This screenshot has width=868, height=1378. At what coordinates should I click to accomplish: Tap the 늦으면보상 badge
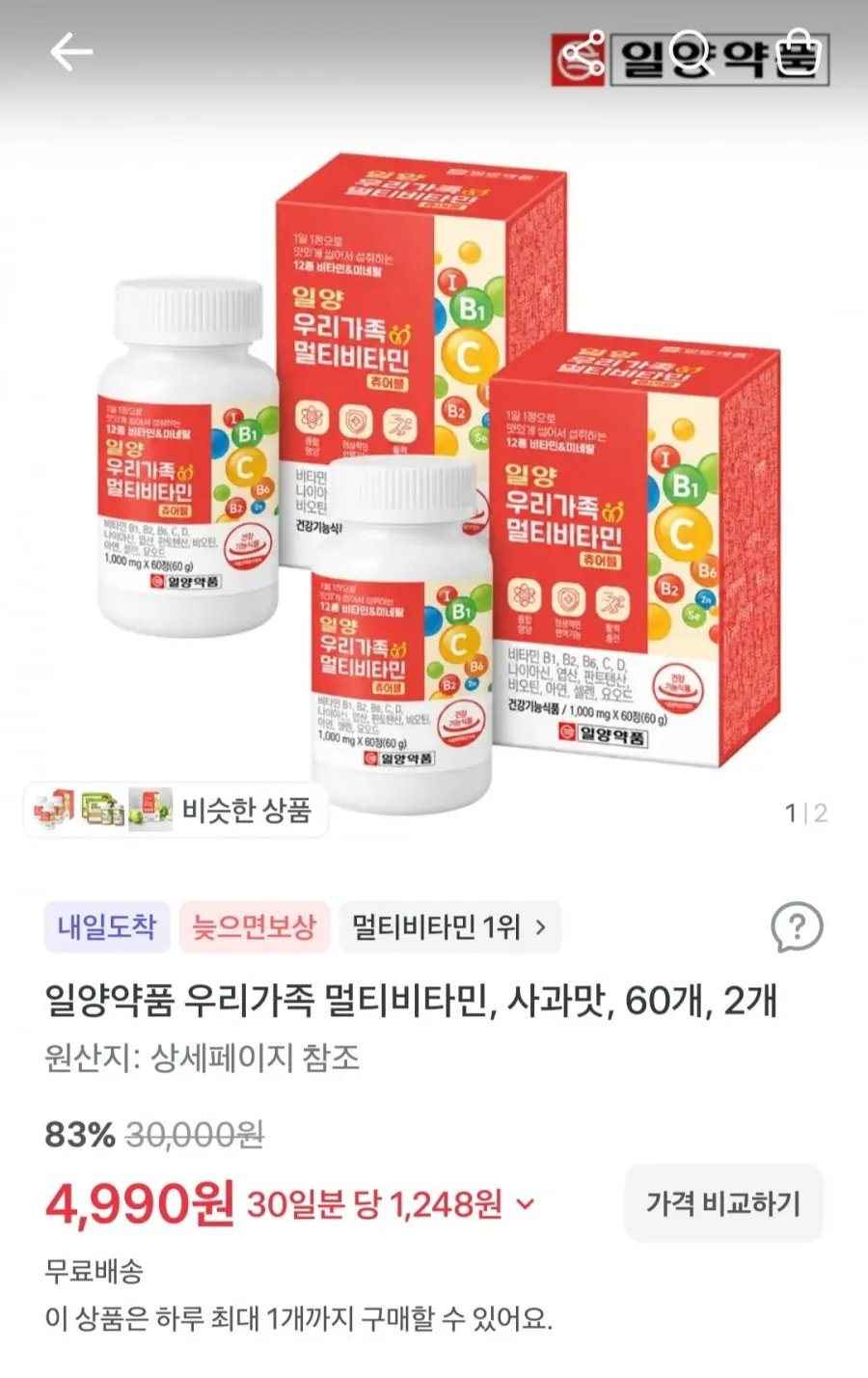[x=255, y=927]
